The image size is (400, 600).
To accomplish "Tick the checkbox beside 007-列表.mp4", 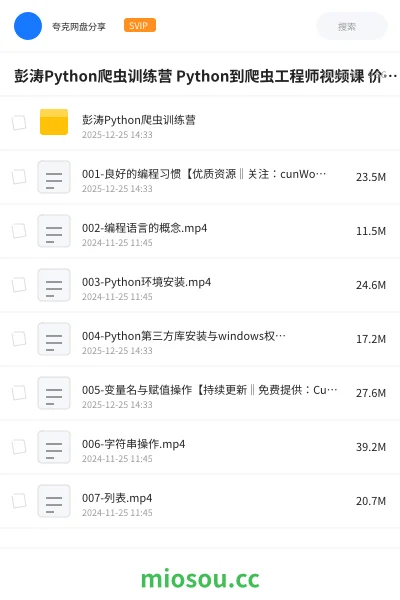I will pos(19,501).
